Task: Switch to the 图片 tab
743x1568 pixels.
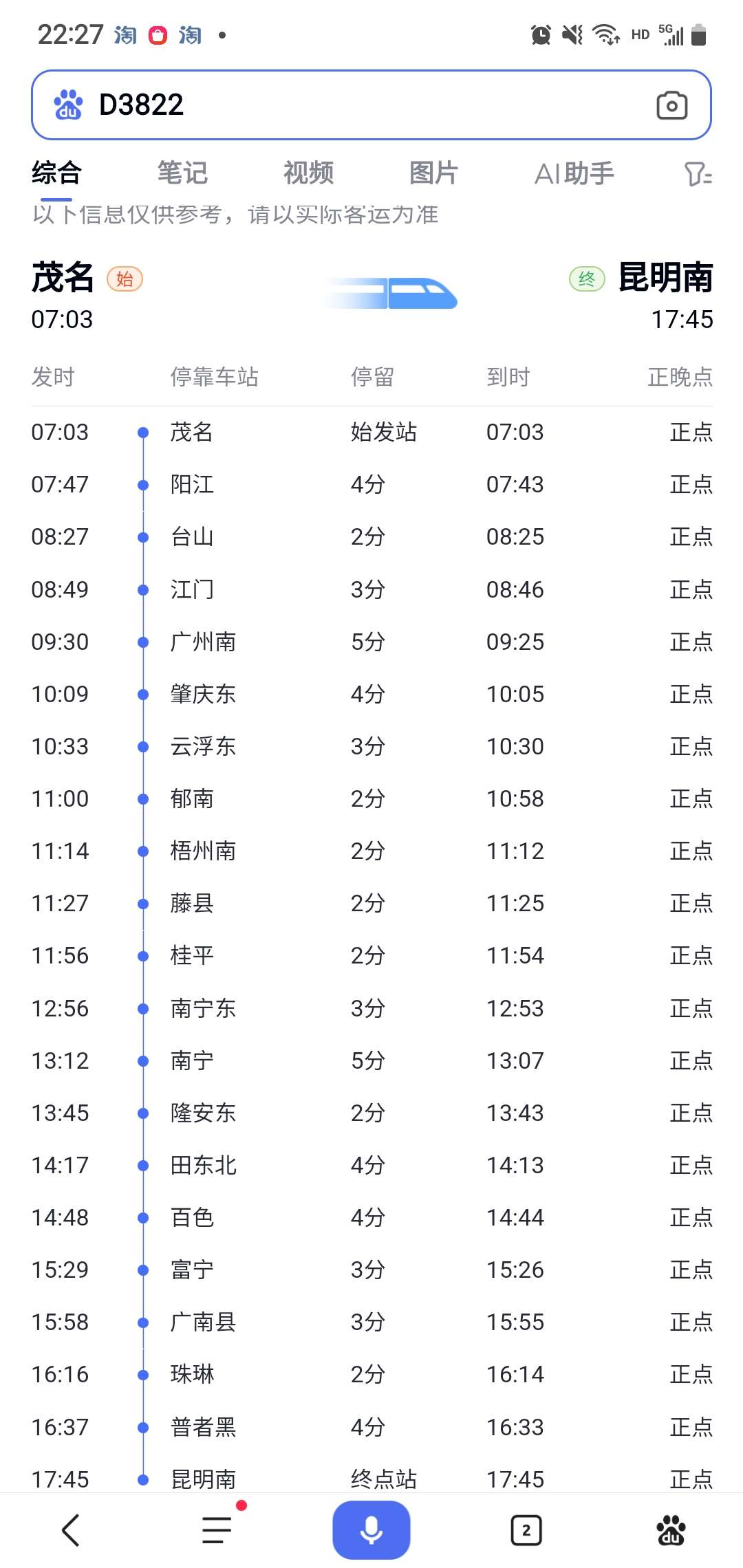Action: [x=433, y=173]
